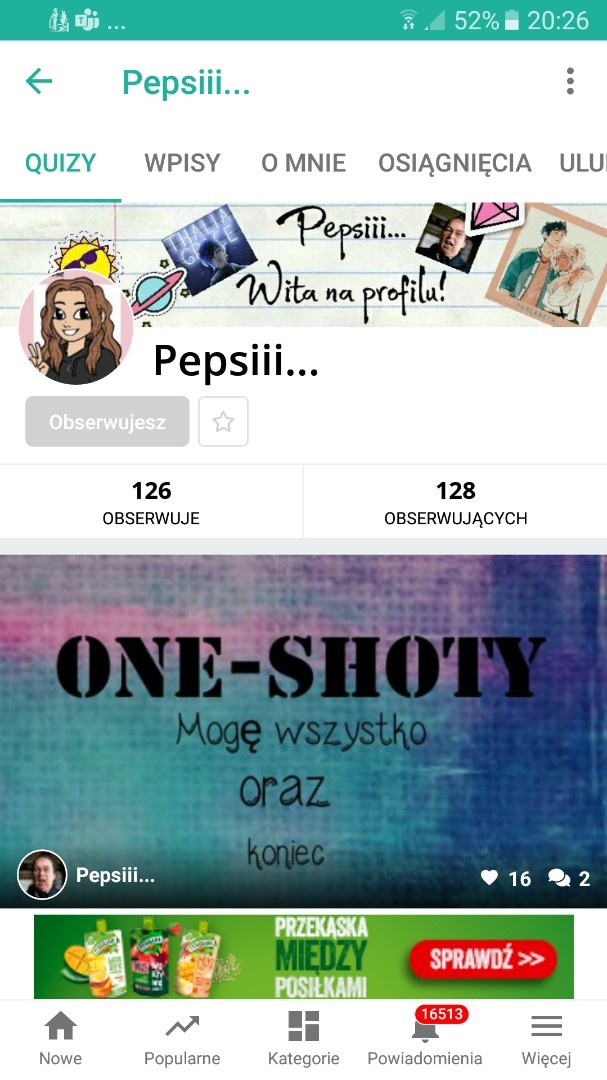Like the ONE-SHOTY quiz with heart icon

[489, 878]
